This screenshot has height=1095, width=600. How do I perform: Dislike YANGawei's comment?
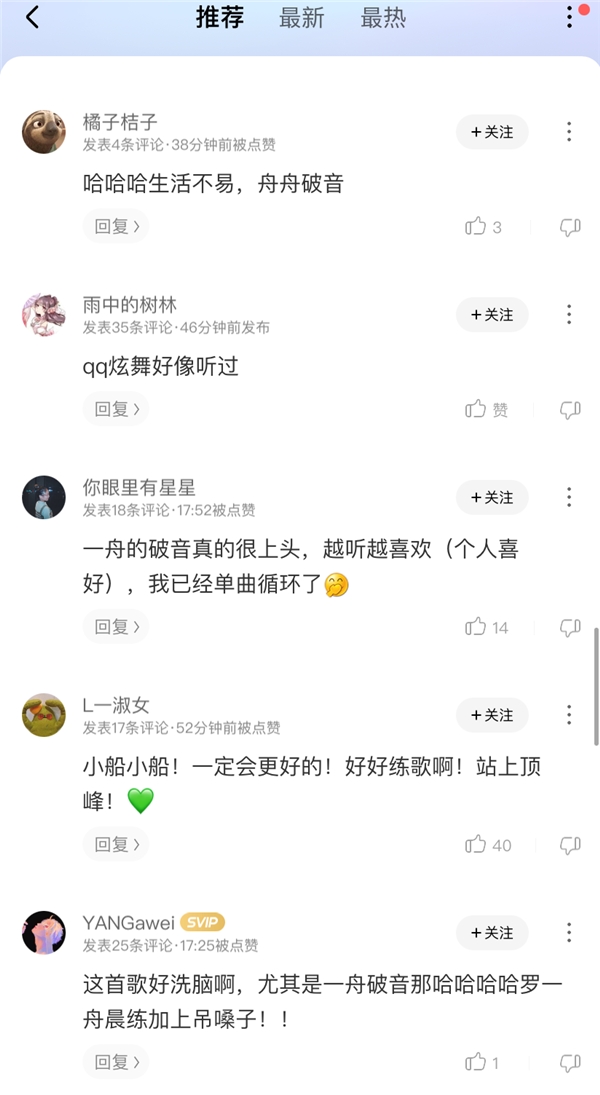click(x=570, y=1062)
